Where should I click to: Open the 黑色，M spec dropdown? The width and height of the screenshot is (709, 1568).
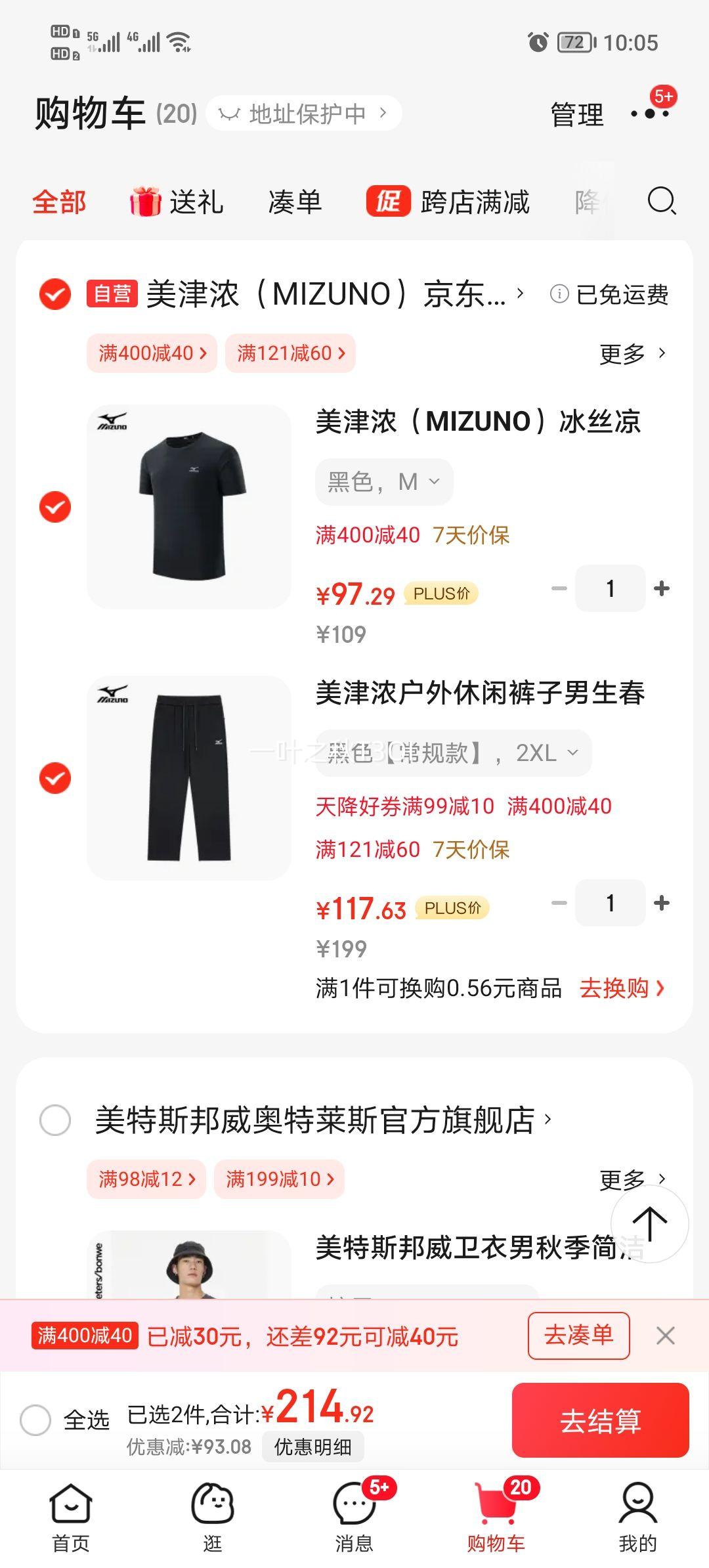tap(383, 481)
